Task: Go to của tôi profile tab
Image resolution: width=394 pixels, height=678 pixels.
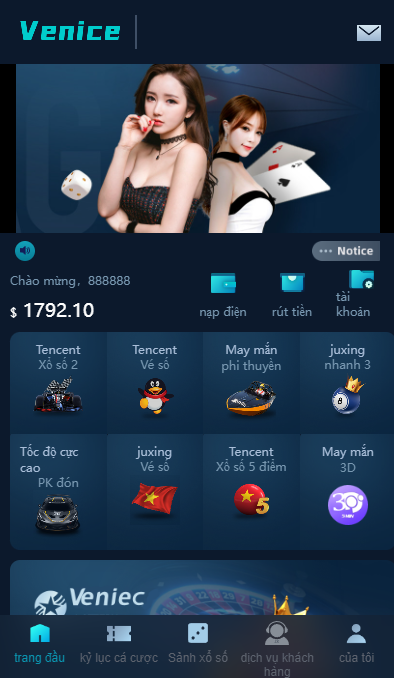Action: pos(356,643)
